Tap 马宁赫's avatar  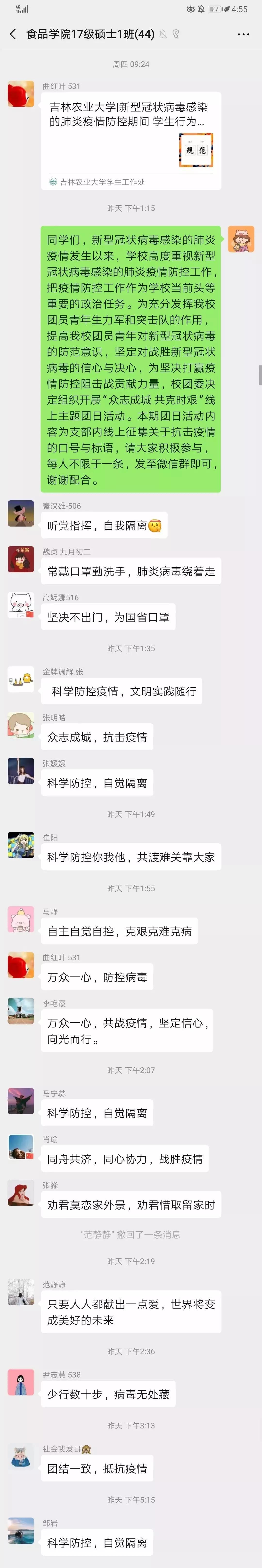[21, 1101]
